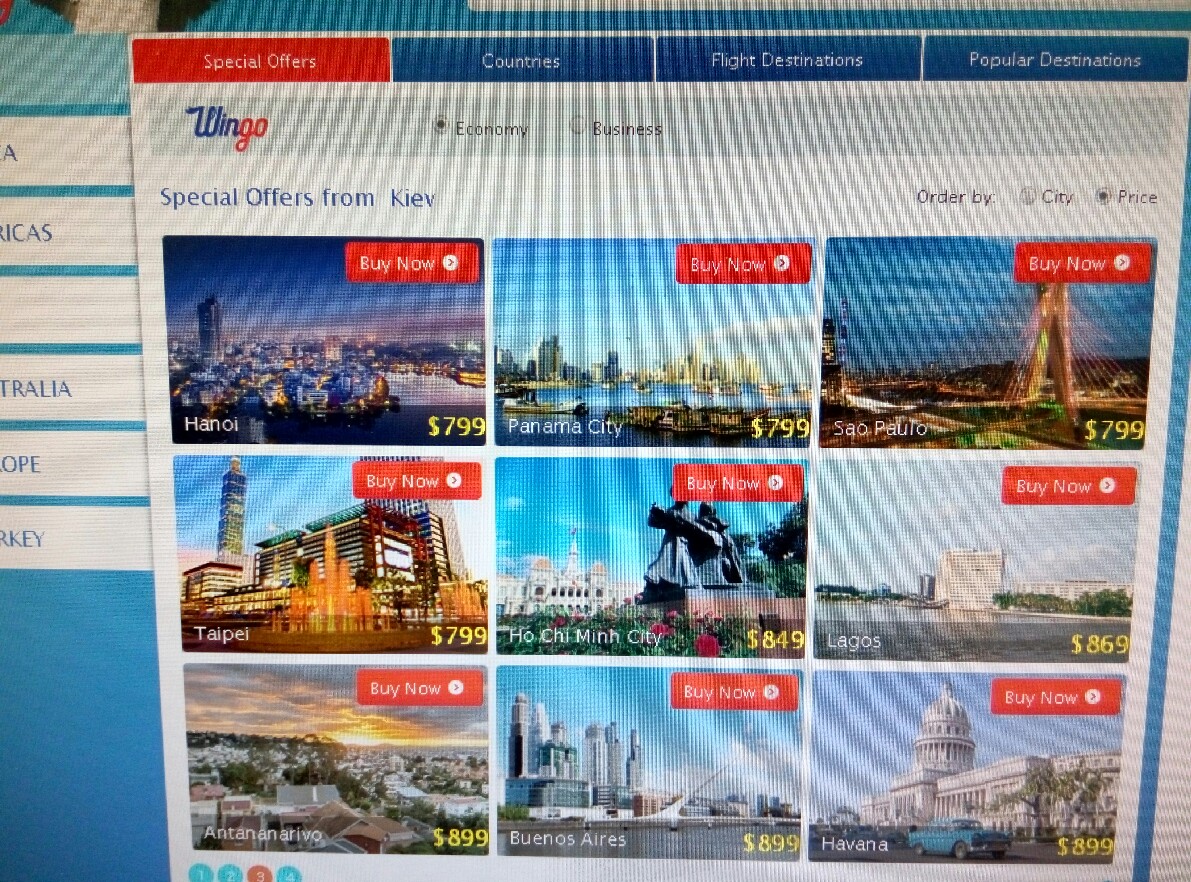Tap Buy Now on Antananarivo offer

pos(418,688)
